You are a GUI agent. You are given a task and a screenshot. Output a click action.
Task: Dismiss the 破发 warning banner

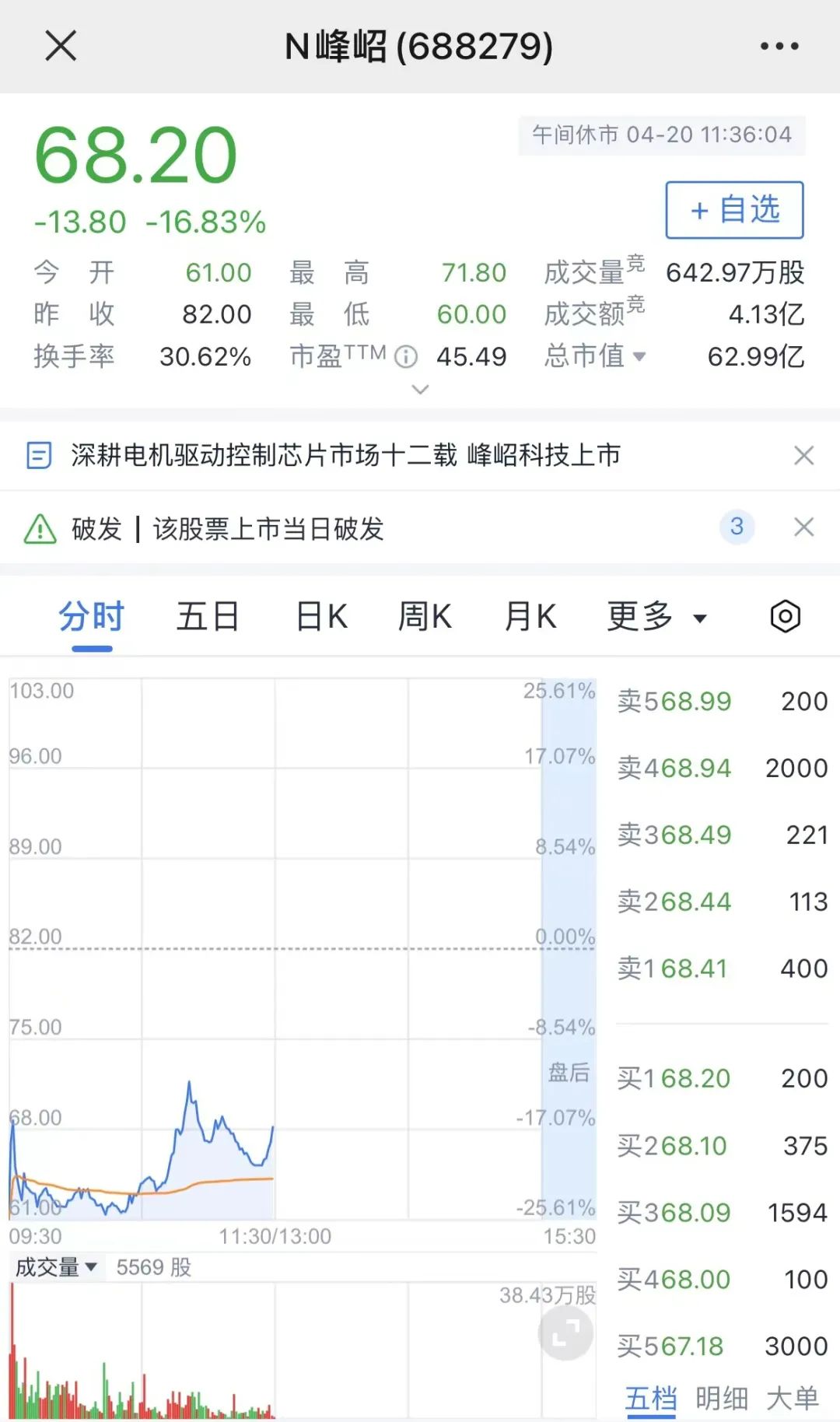tap(804, 527)
